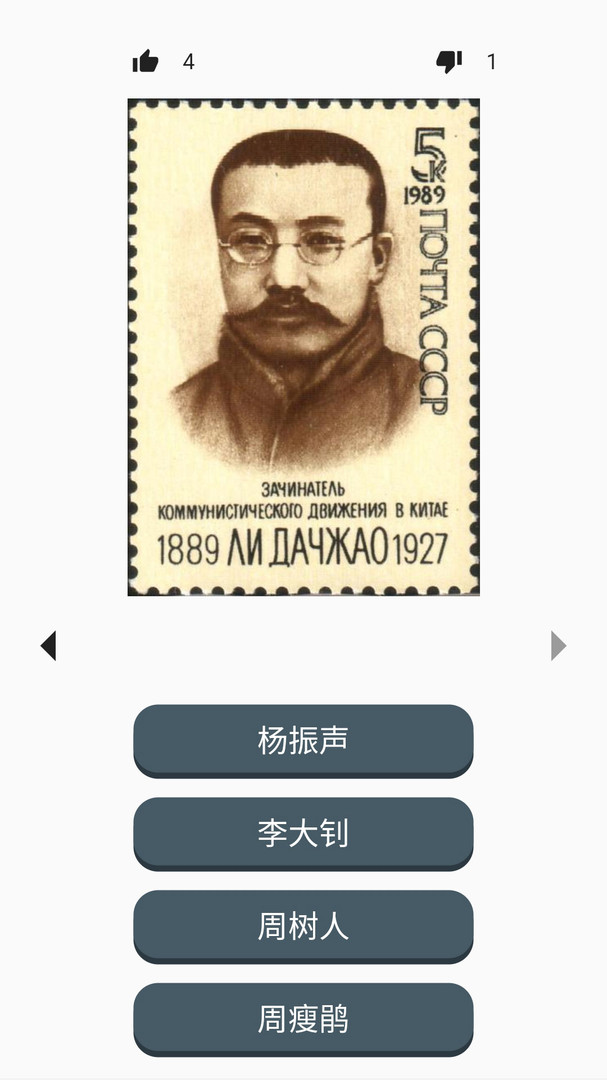The height and width of the screenshot is (1080, 607).
Task: Go to the next question arrow
Action: click(x=558, y=645)
